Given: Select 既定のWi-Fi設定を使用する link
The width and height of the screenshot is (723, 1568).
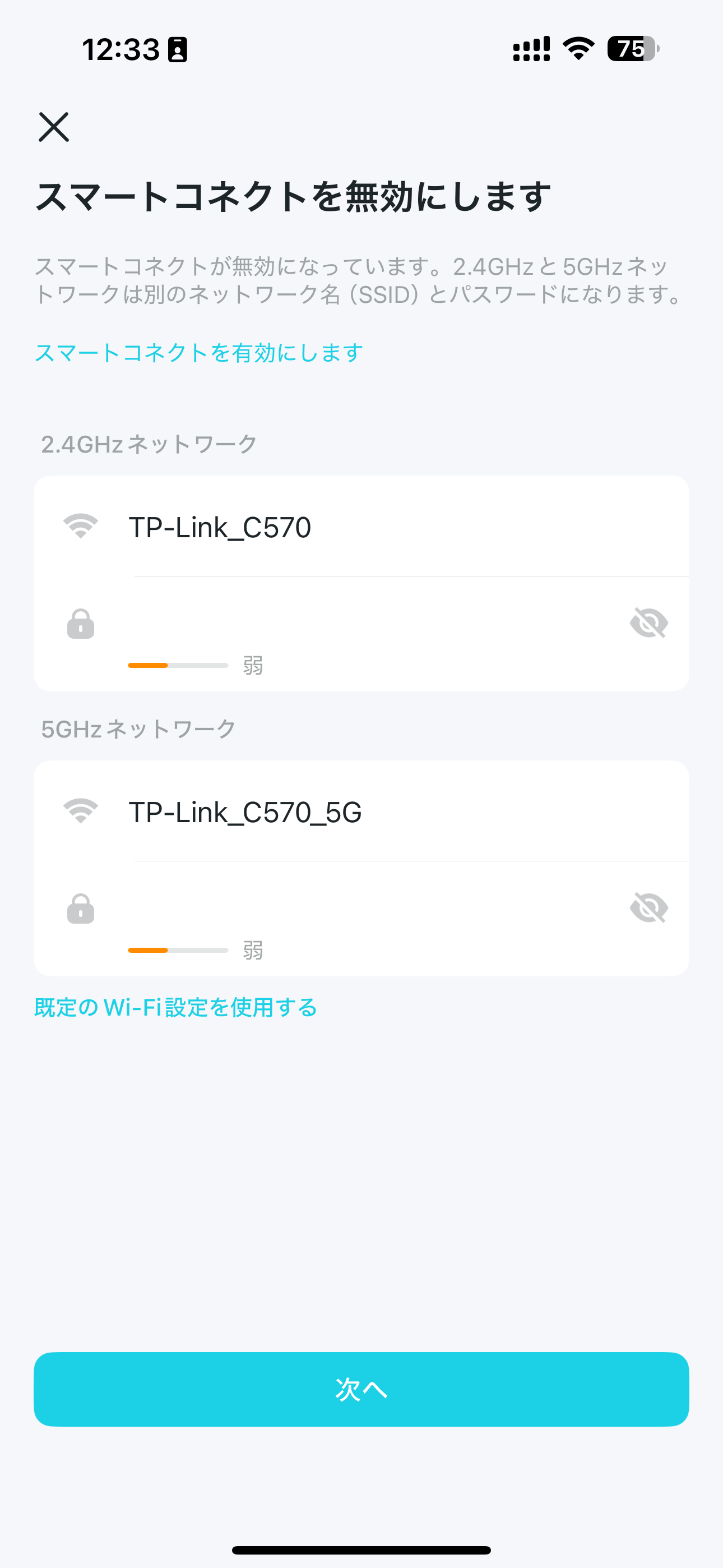Looking at the screenshot, I should tap(176, 1007).
